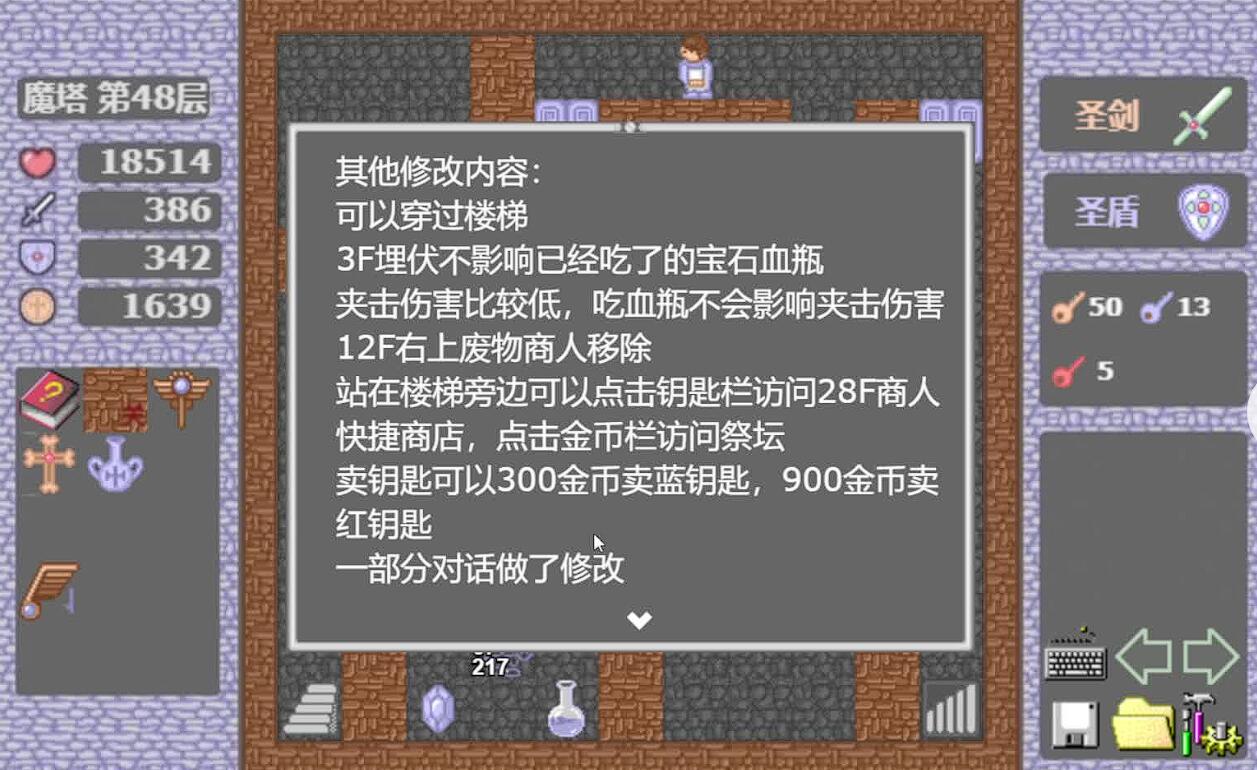This screenshot has width=1257, height=770.
Task: Tap the 圣盾 holy shield equipment slot
Action: pos(1144,211)
